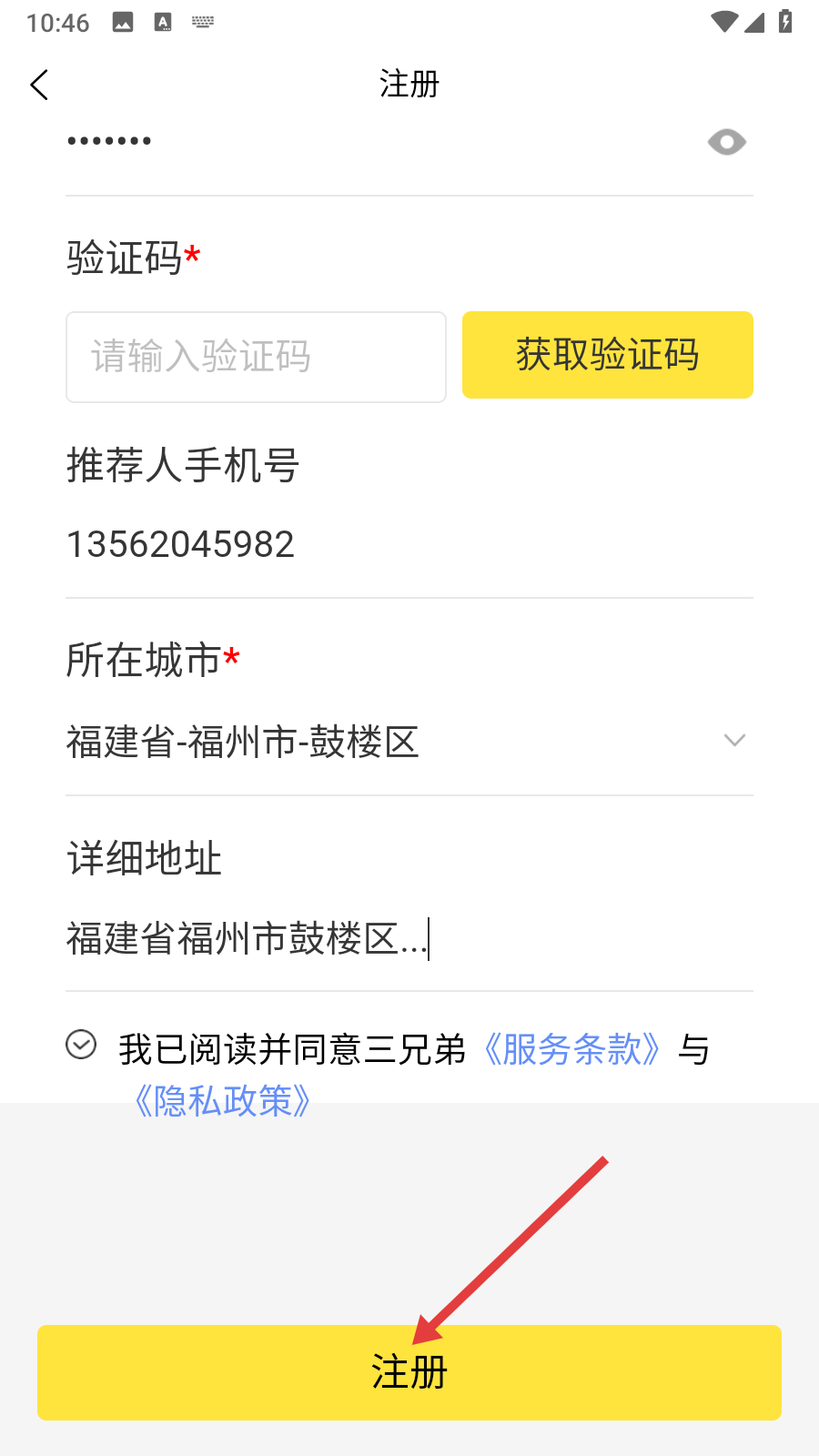Show the password with the eye icon
The width and height of the screenshot is (819, 1456).
(726, 142)
